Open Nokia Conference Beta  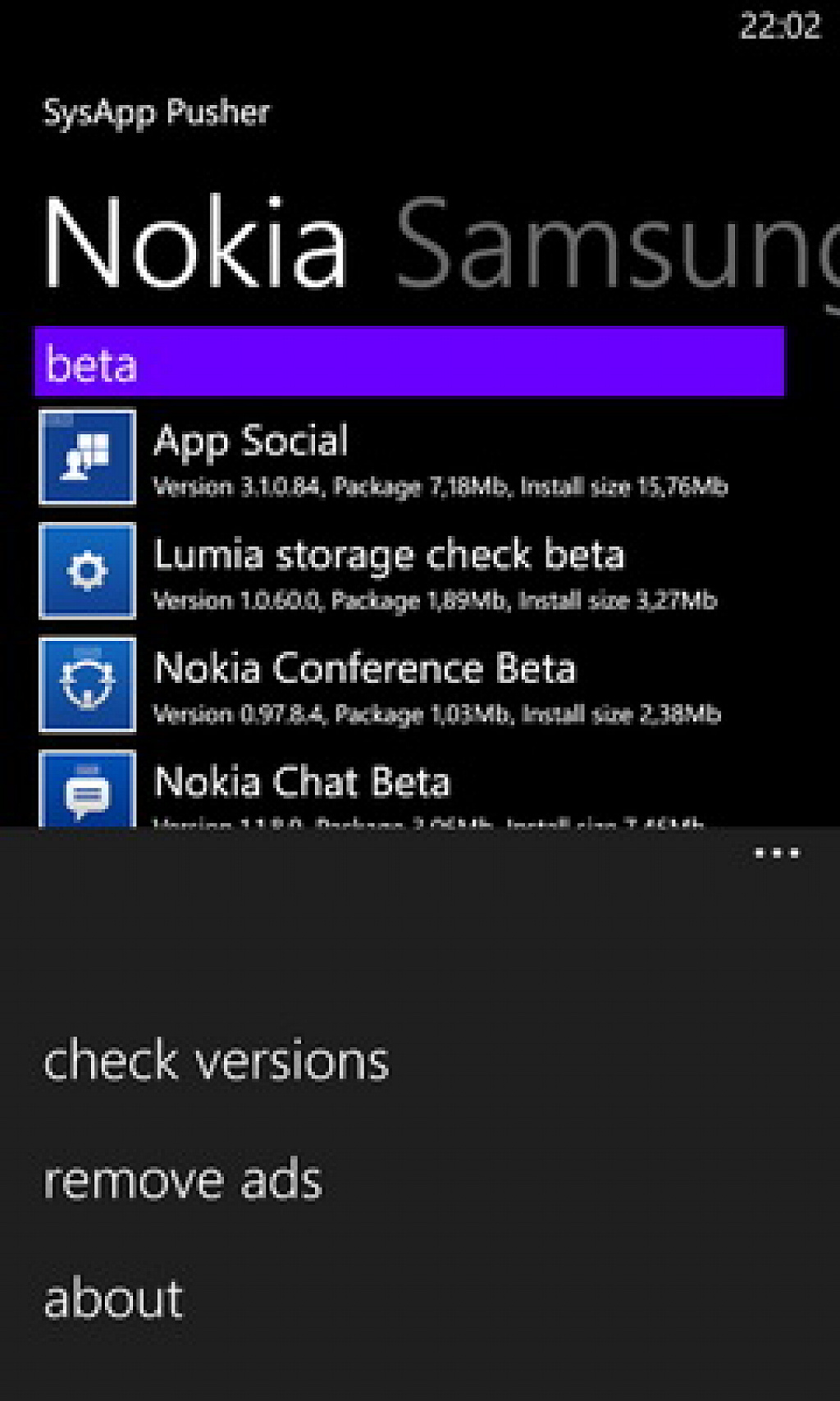click(x=409, y=684)
